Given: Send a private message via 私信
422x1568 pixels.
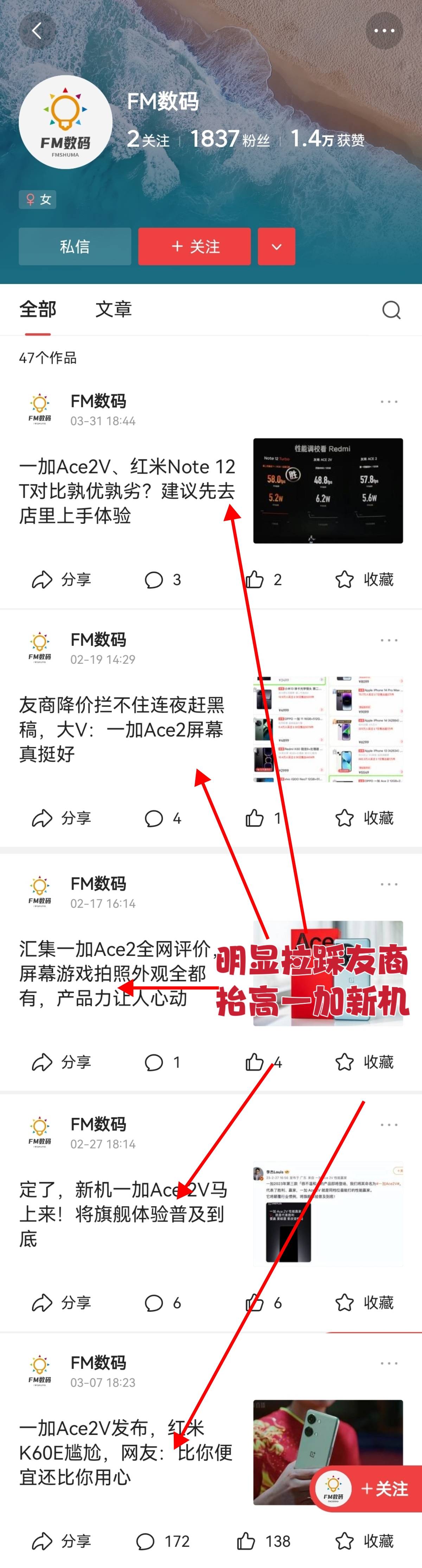Looking at the screenshot, I should (75, 246).
